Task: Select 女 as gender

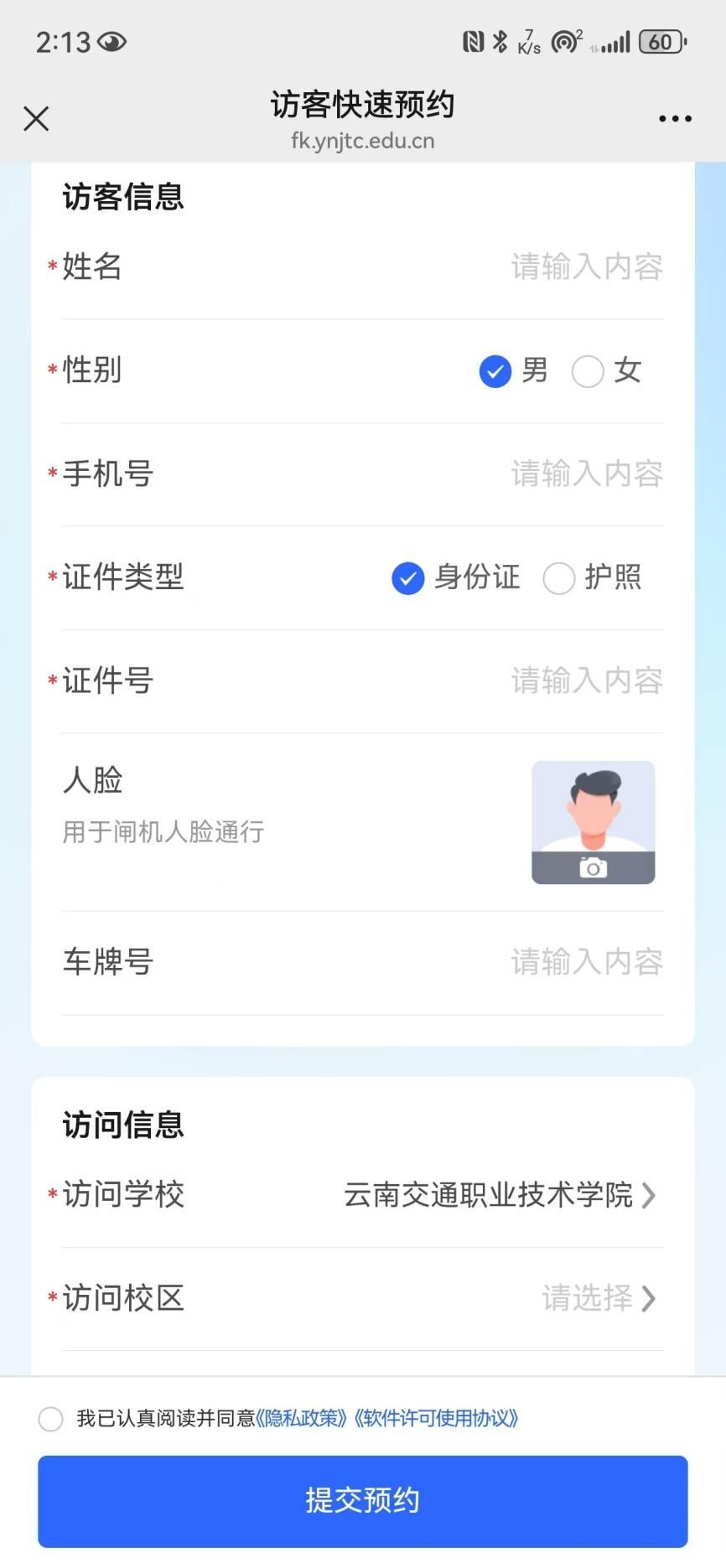Action: pyautogui.click(x=588, y=371)
